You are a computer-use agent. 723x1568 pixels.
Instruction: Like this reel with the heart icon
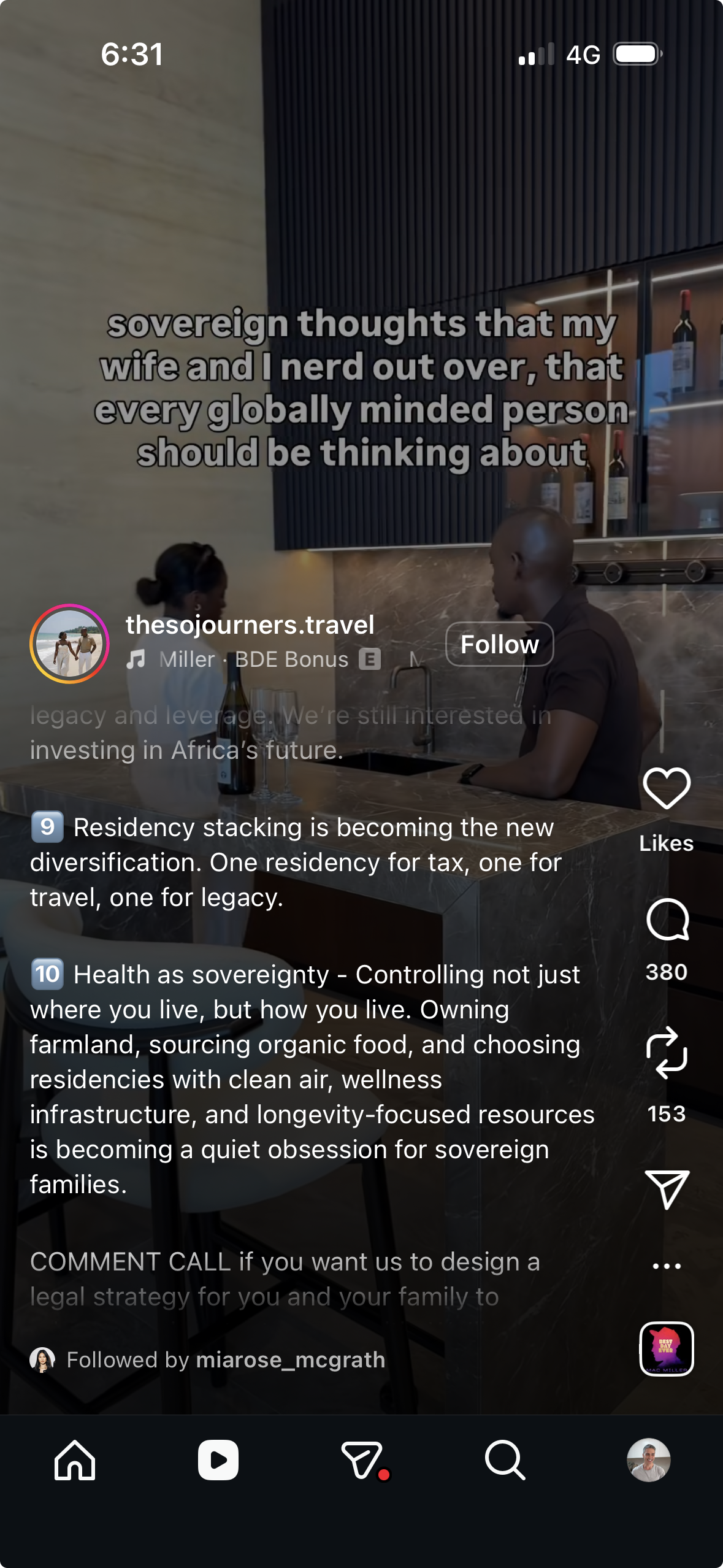[667, 788]
